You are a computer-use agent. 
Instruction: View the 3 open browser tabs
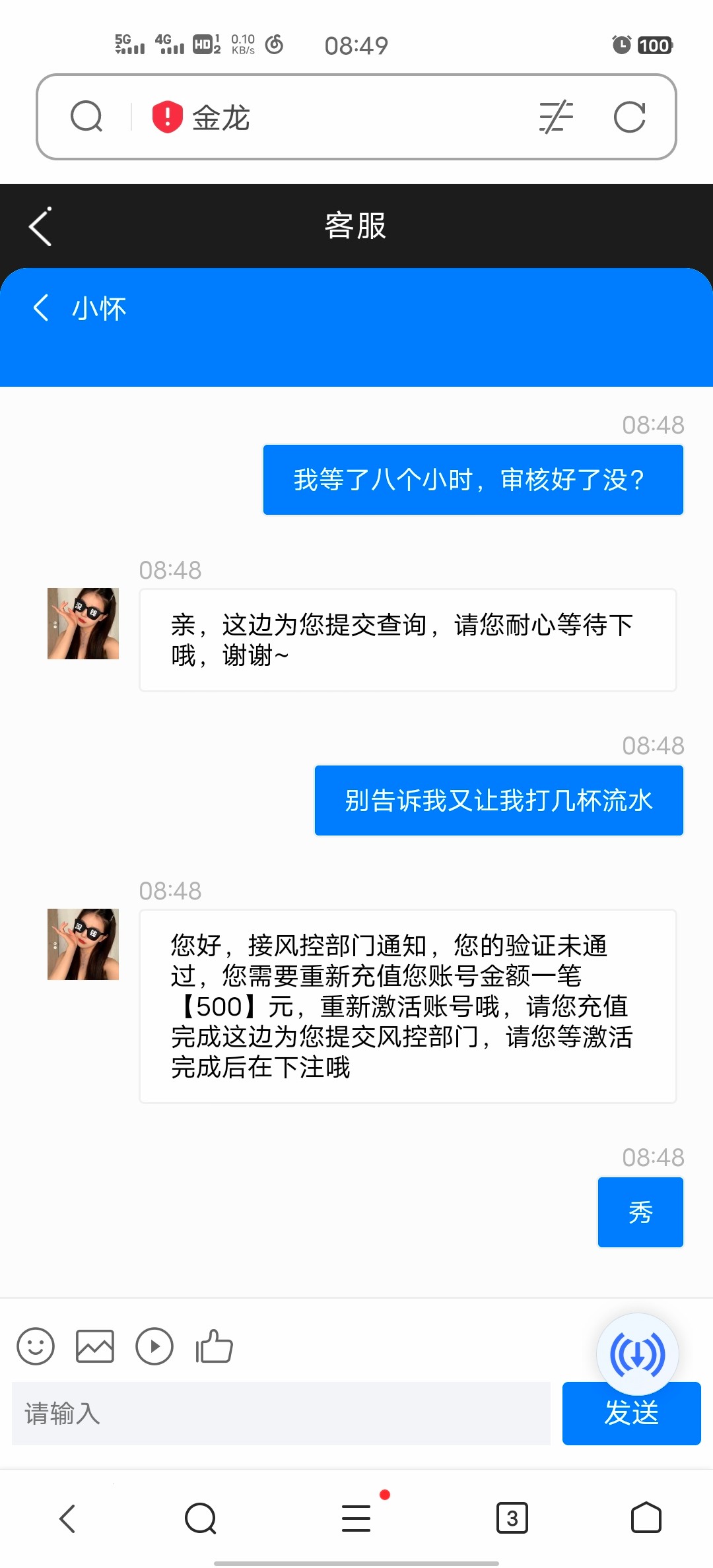[512, 1519]
